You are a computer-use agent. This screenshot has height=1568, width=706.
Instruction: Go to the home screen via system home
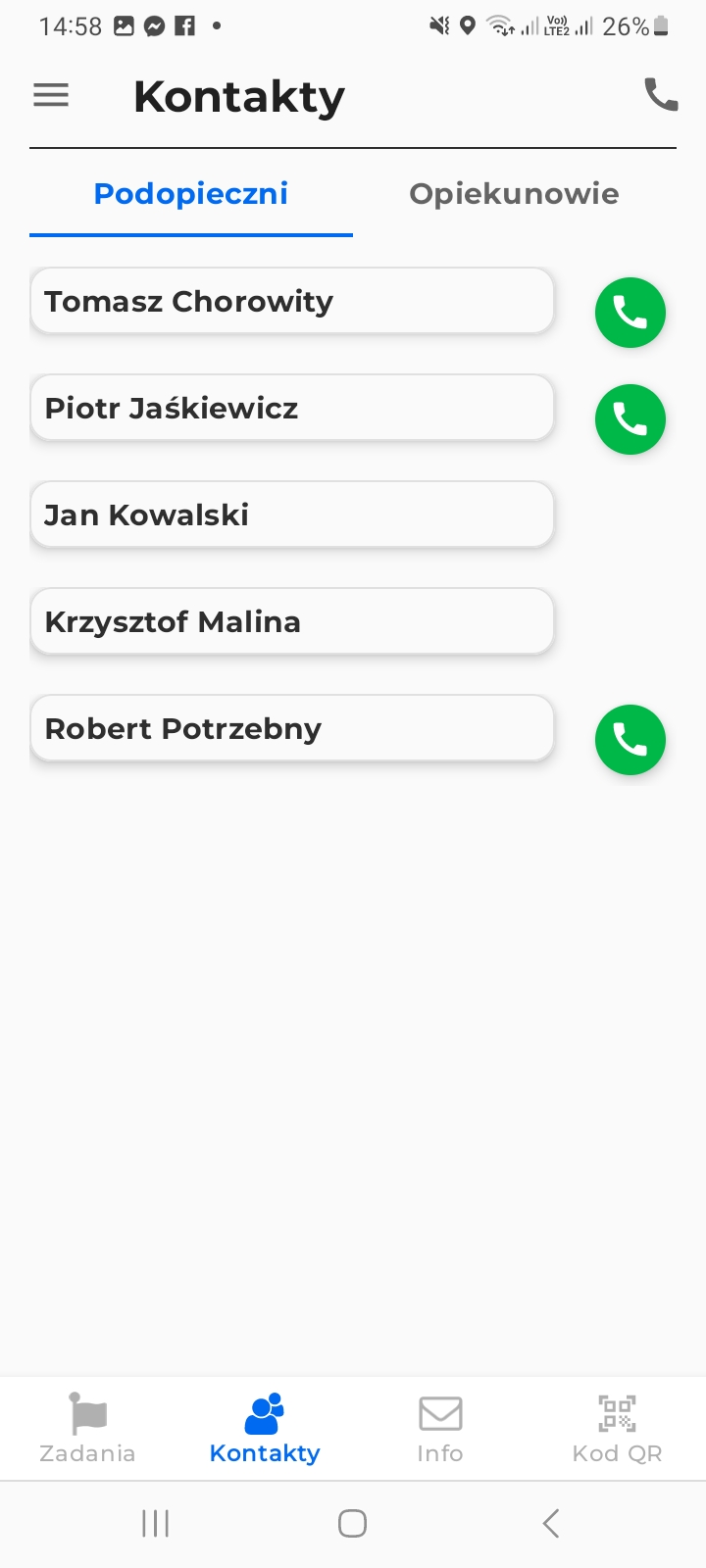coord(352,1523)
